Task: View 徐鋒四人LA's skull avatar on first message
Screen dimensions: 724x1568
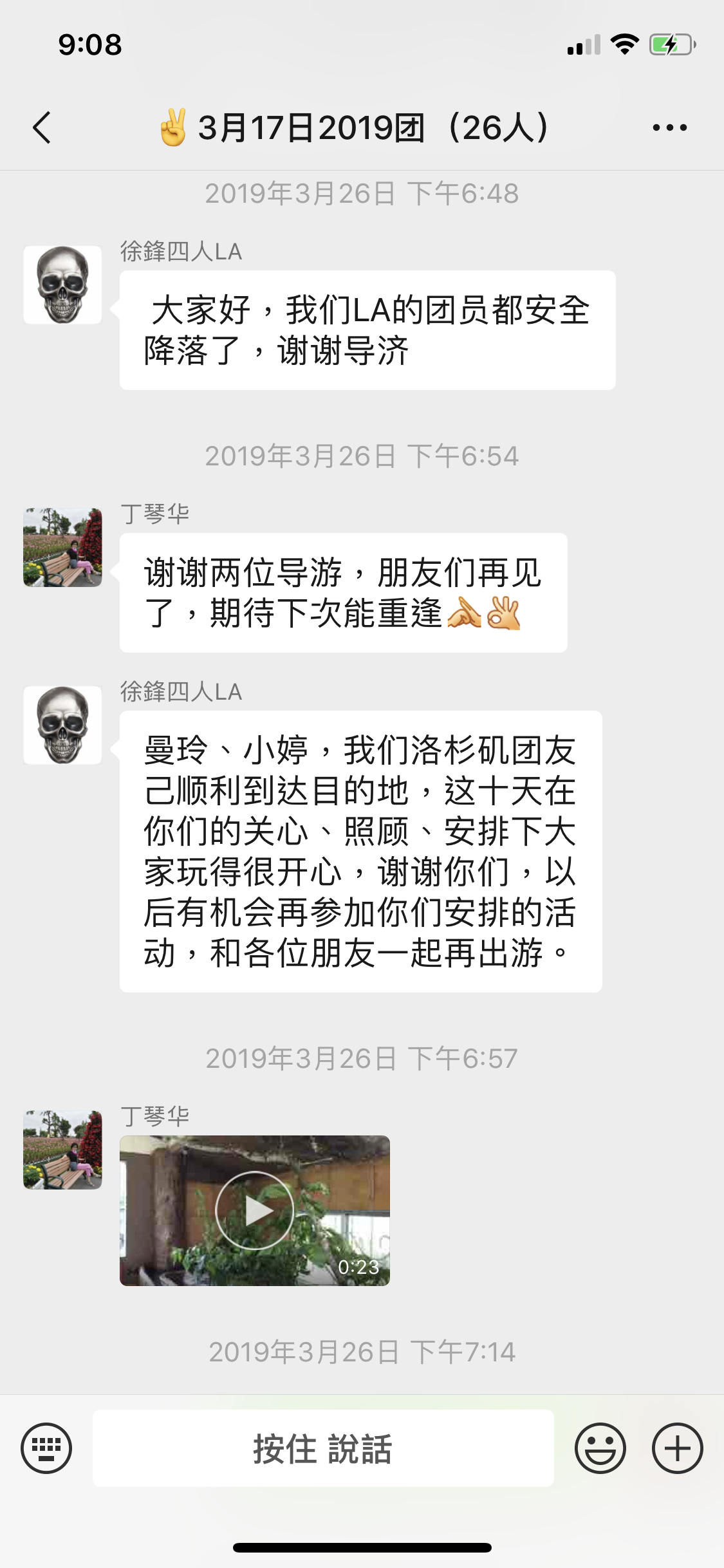Action: [62, 285]
